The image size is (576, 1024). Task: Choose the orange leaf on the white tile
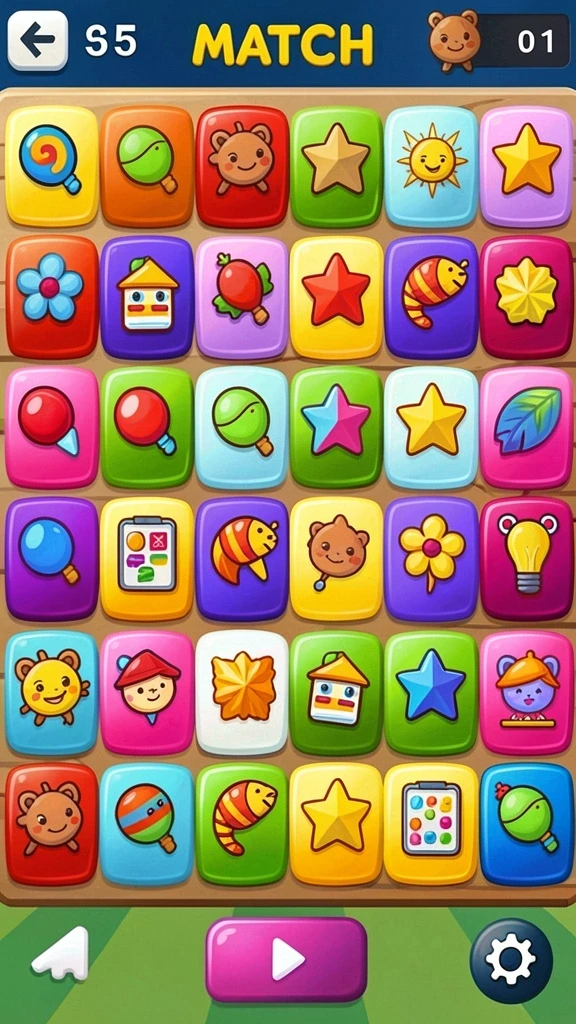[242, 692]
